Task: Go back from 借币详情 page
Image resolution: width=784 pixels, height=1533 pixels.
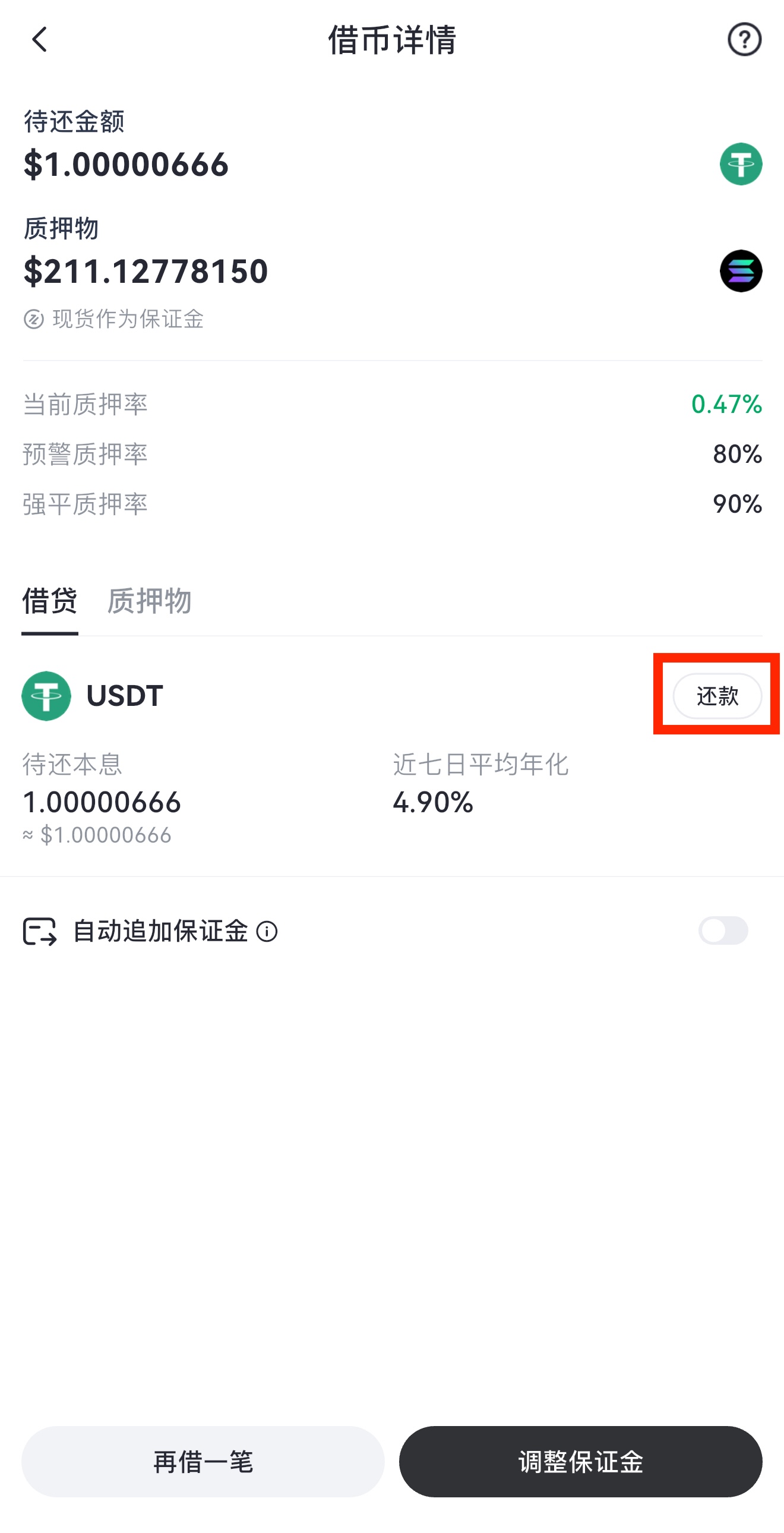Action: pos(39,40)
